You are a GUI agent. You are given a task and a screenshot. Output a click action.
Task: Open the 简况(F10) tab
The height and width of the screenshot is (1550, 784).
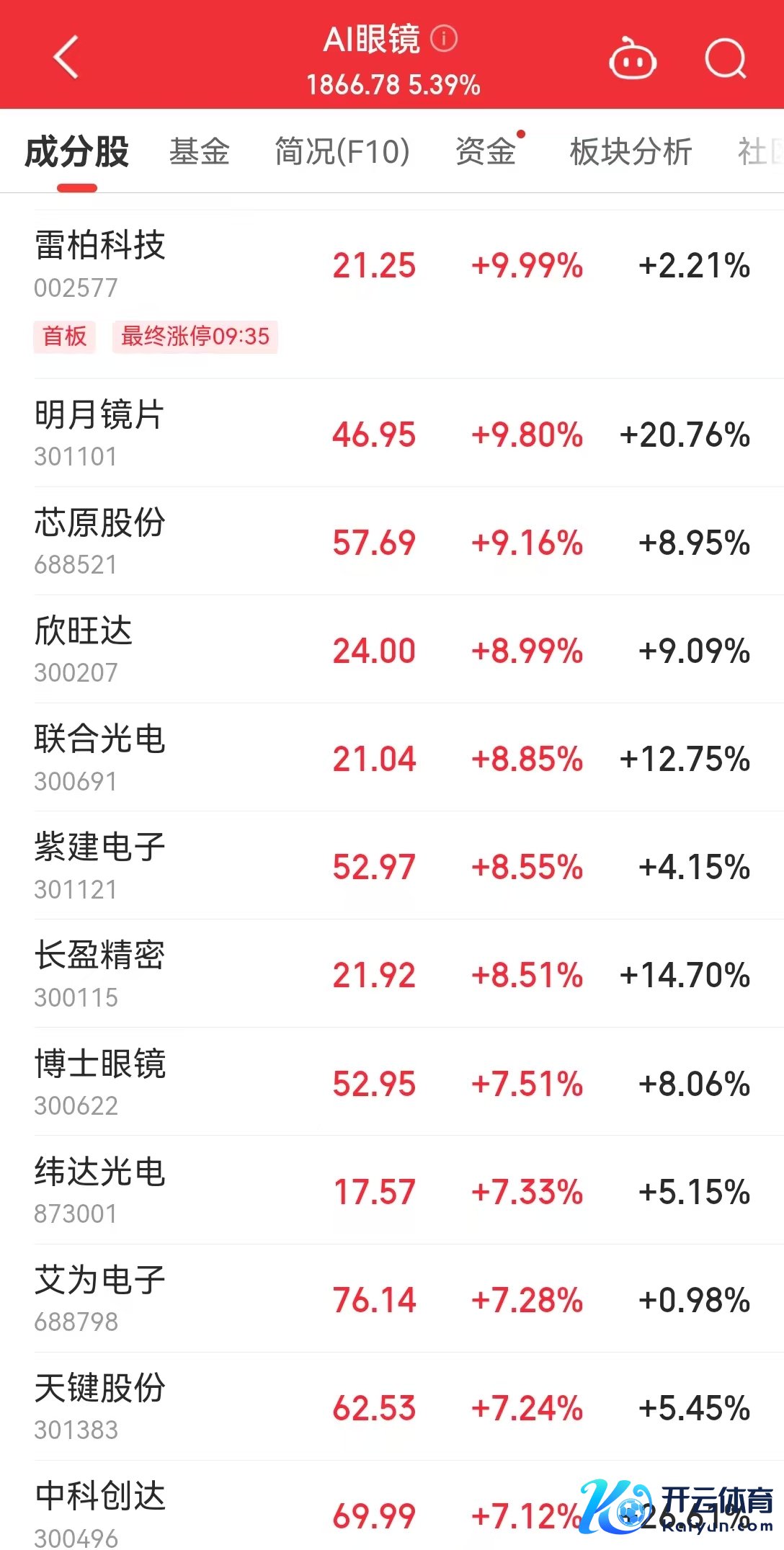point(342,152)
